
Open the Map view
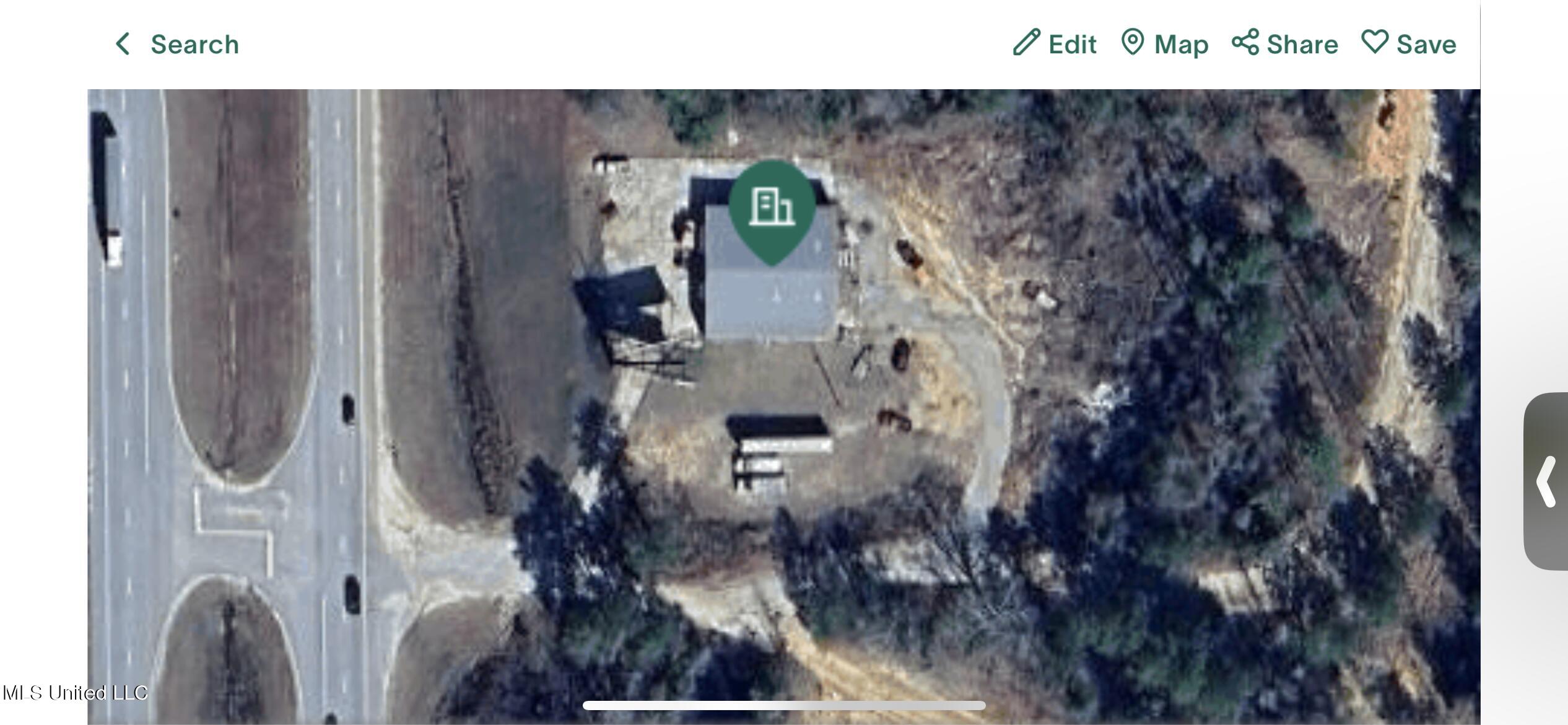[1164, 44]
